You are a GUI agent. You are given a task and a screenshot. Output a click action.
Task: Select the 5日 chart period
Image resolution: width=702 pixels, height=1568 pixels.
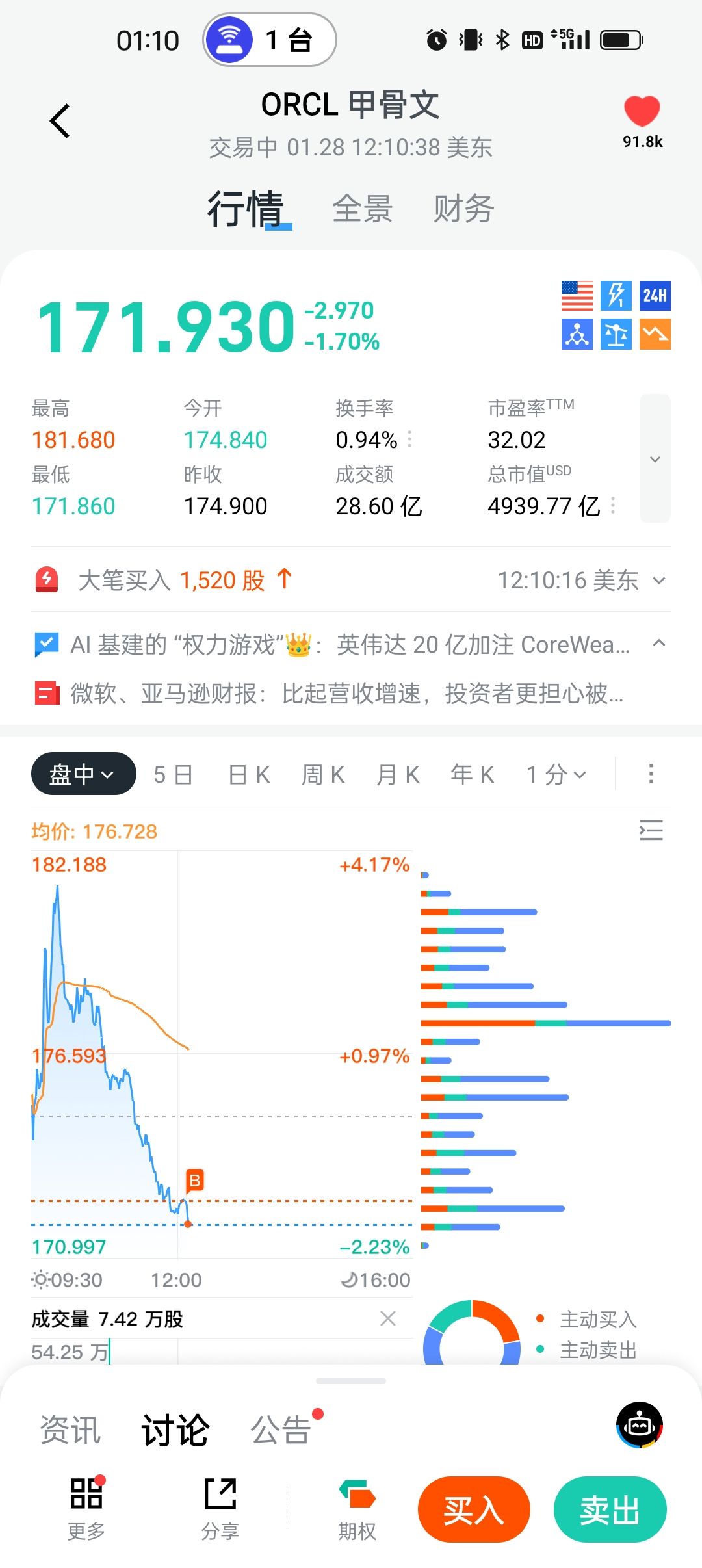tap(173, 774)
